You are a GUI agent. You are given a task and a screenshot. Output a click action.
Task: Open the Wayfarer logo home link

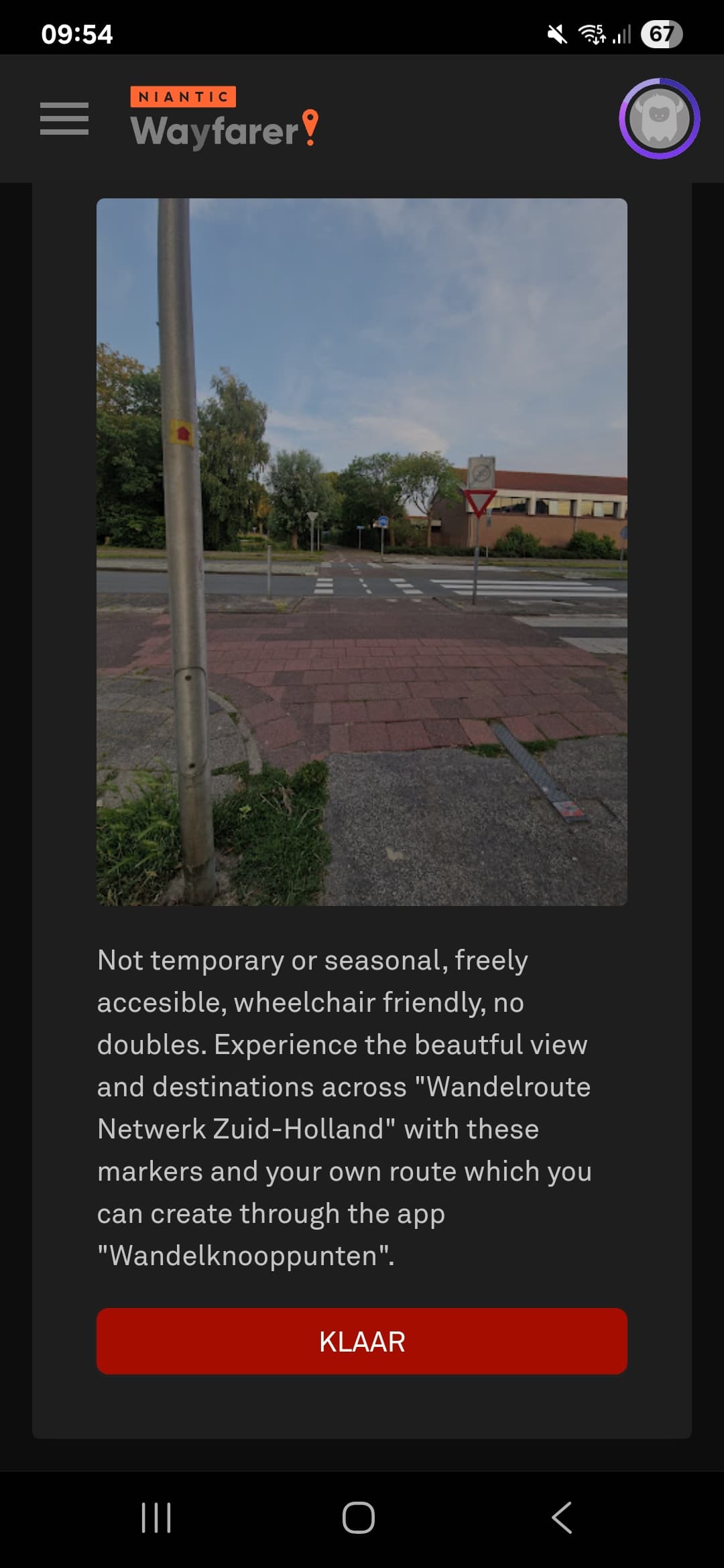224,118
